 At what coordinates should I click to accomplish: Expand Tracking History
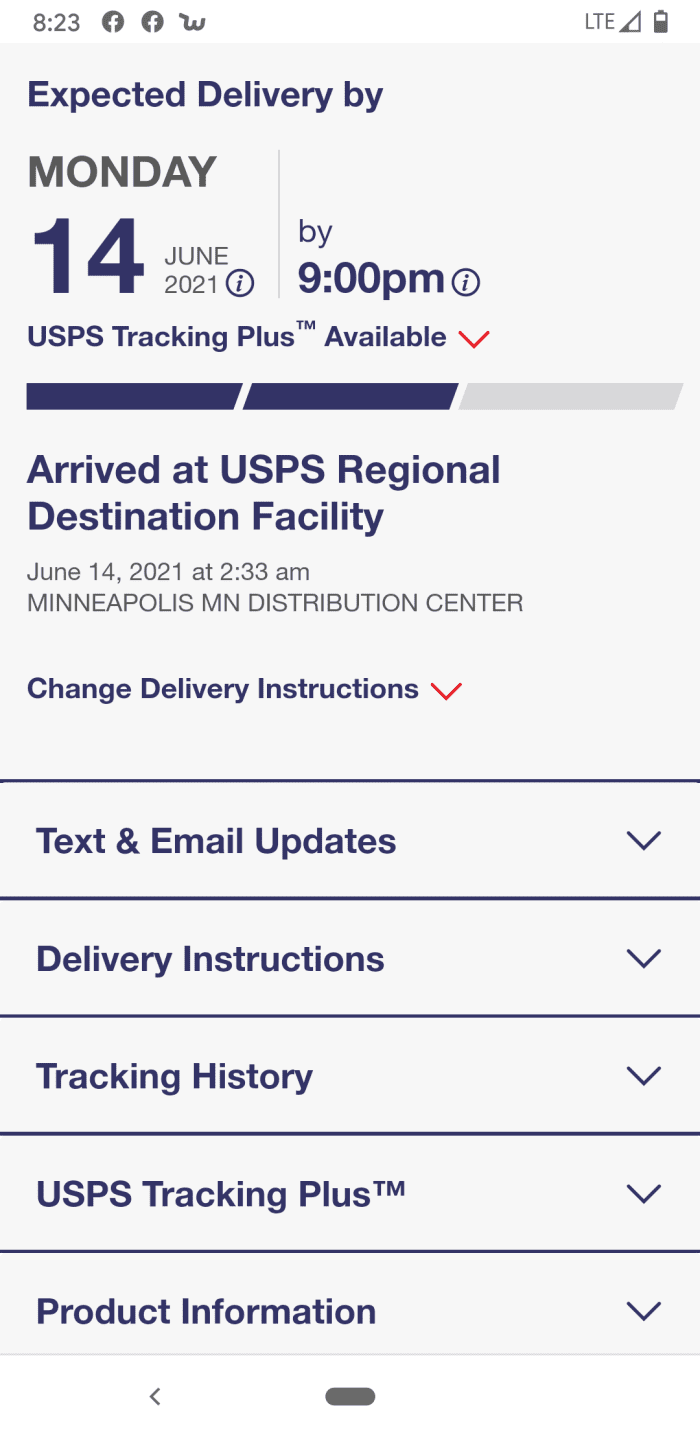coord(350,1076)
